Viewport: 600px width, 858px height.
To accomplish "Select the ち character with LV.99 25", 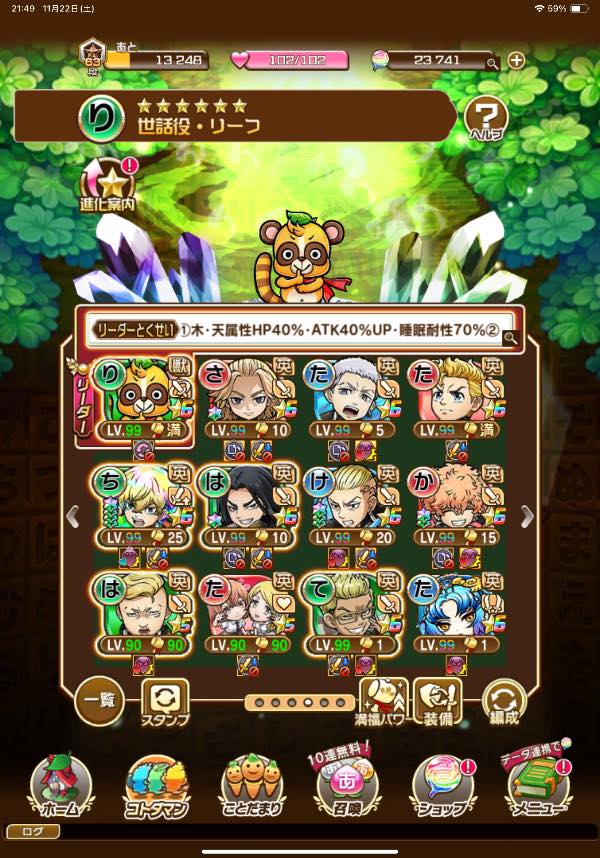I will (143, 506).
